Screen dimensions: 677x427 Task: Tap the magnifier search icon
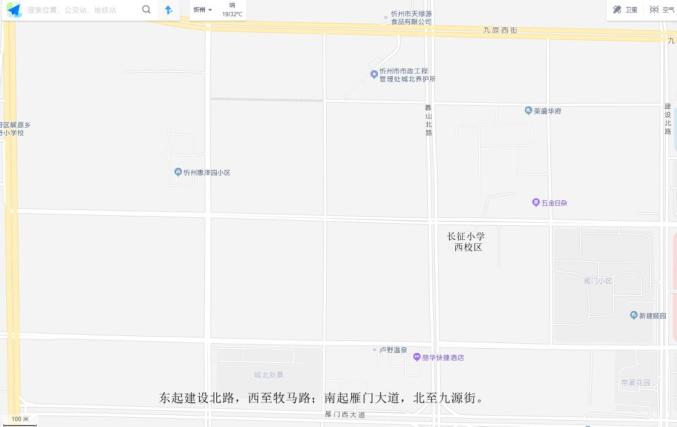point(146,9)
